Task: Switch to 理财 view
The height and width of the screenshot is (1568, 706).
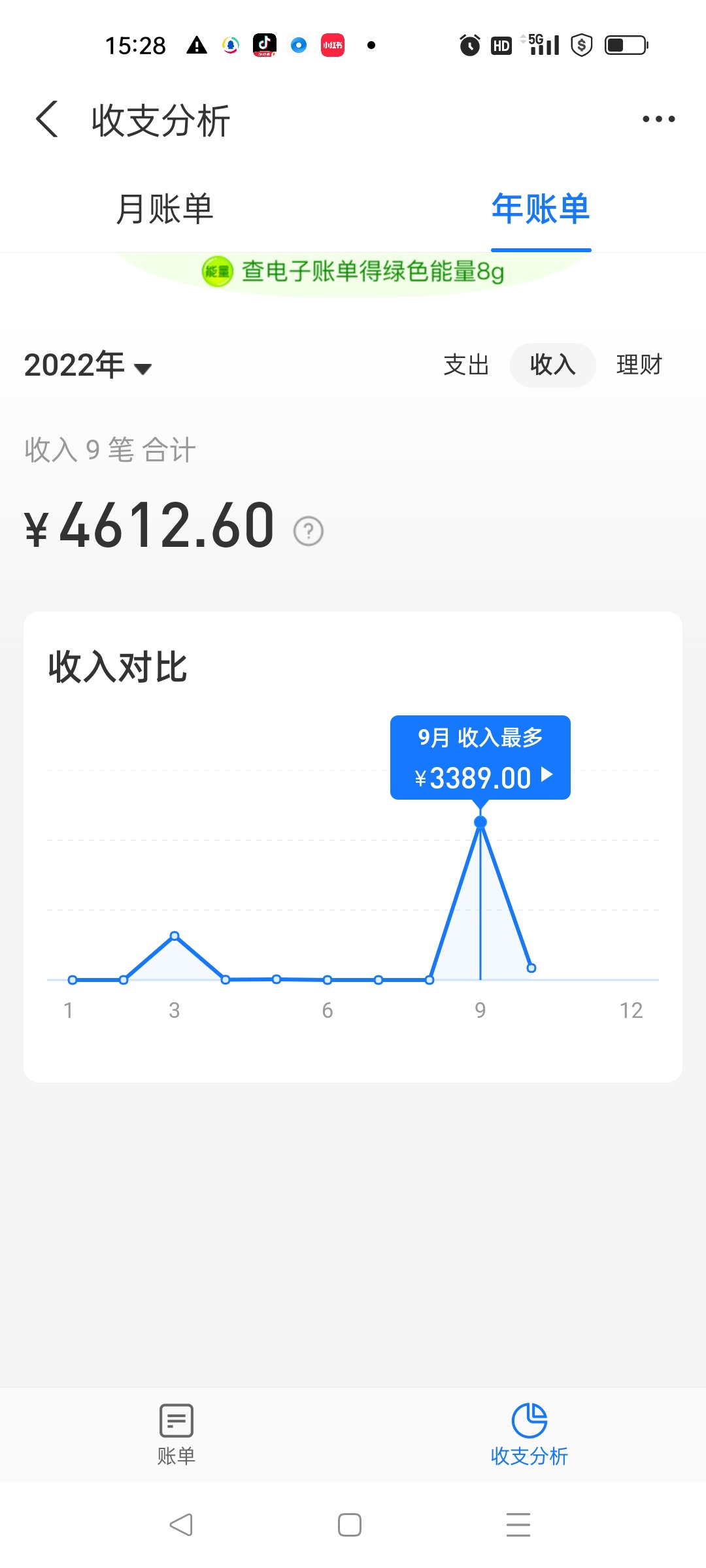Action: coord(639,365)
